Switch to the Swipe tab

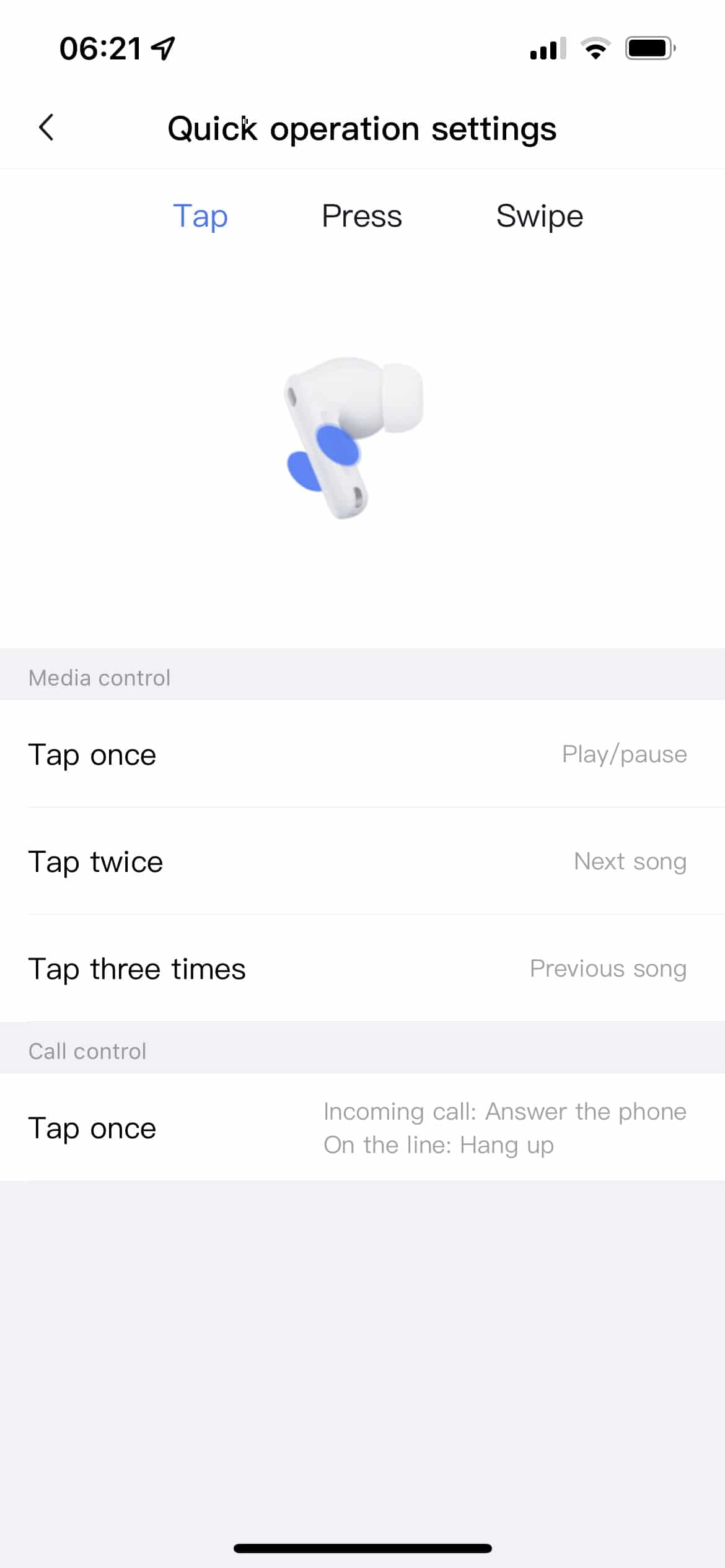539,216
